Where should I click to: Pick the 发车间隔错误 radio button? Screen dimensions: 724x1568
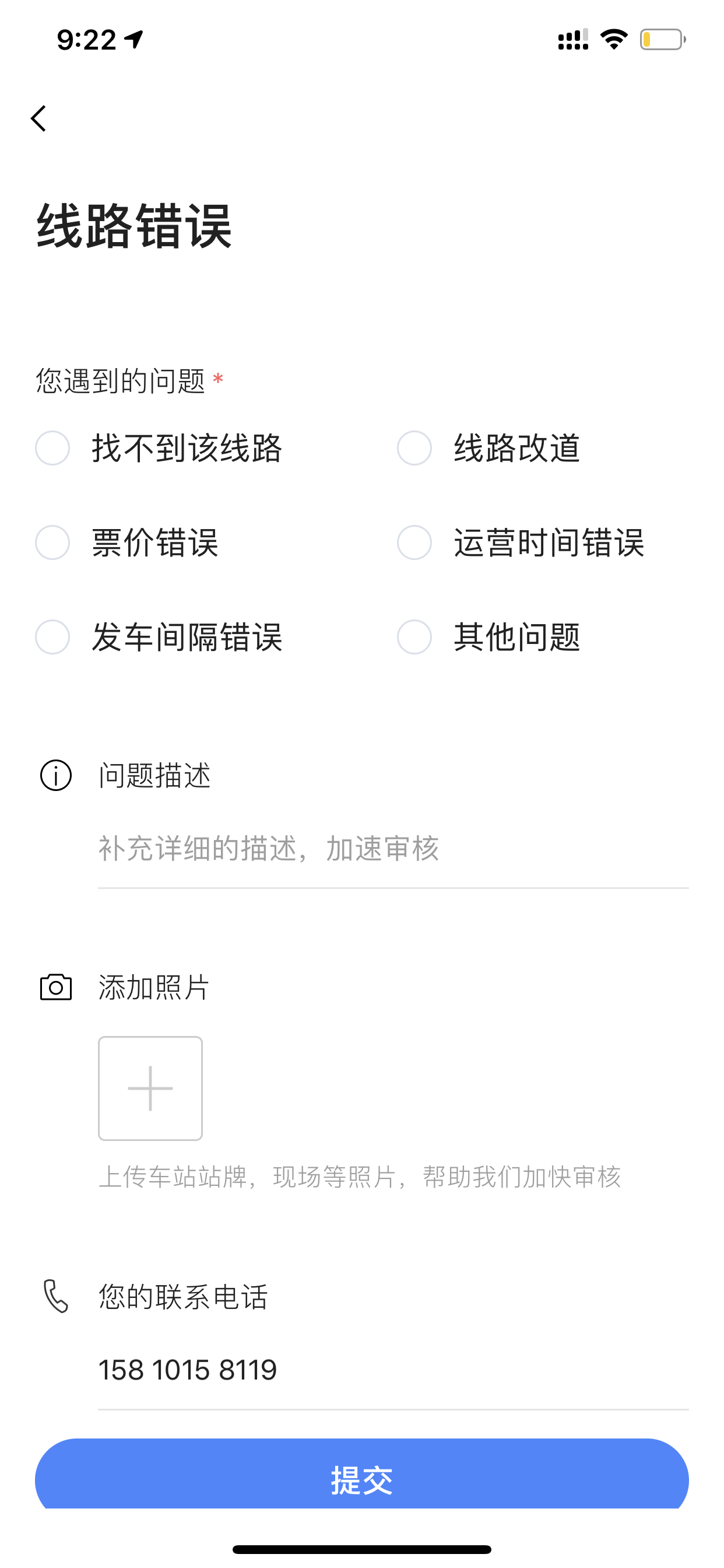point(52,636)
